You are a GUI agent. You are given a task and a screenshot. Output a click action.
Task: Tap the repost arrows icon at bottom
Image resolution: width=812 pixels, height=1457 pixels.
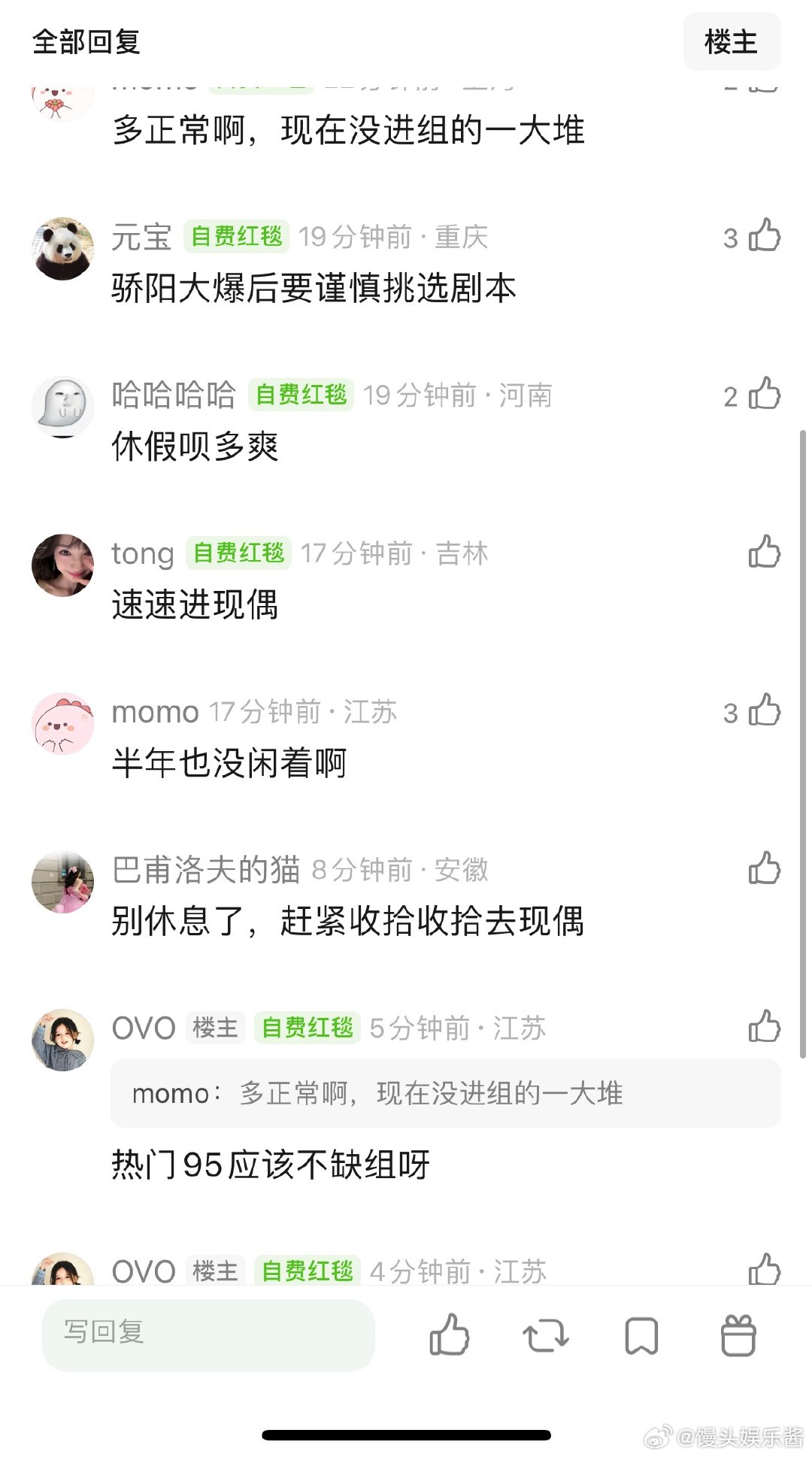pyautogui.click(x=545, y=1337)
